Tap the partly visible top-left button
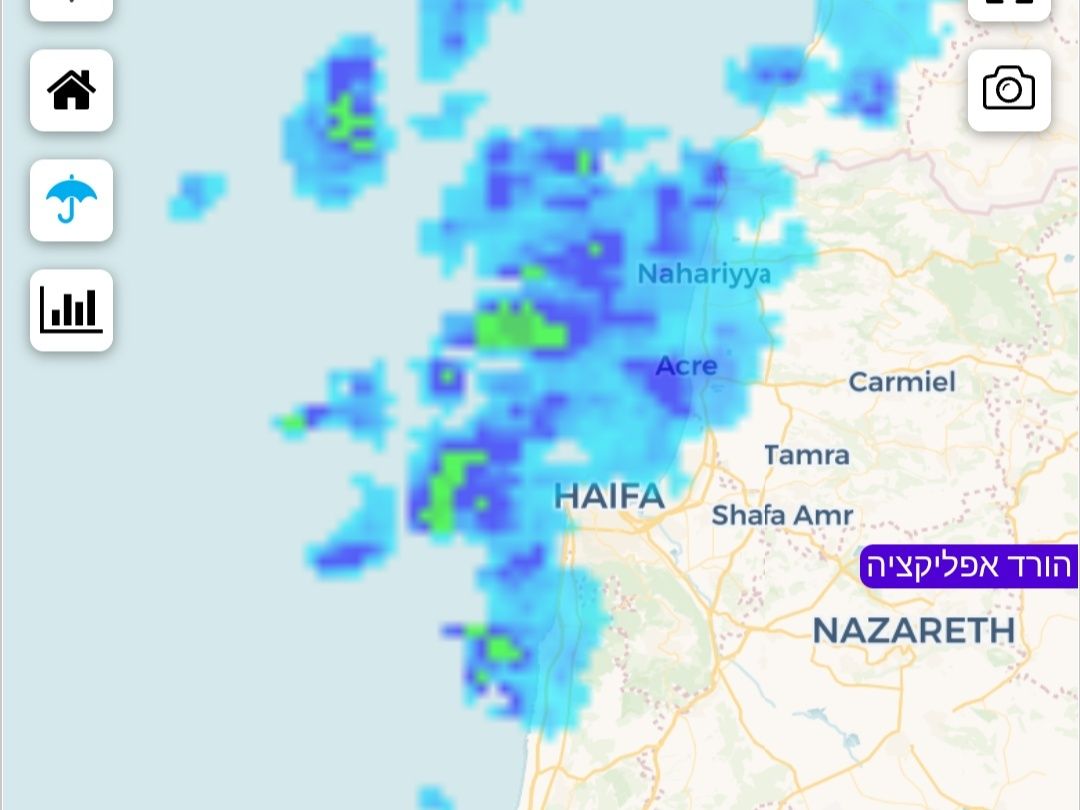This screenshot has height=810, width=1080. pos(71,8)
